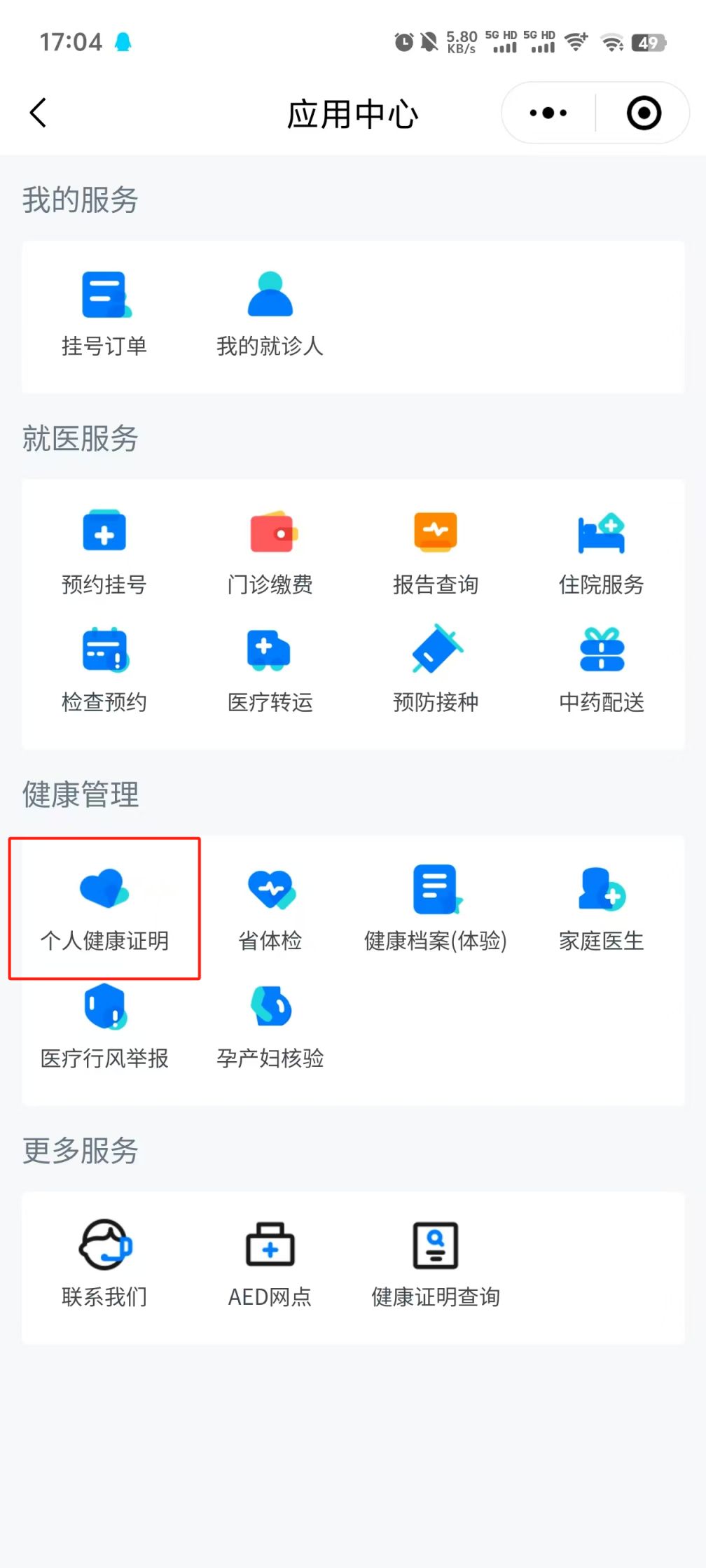Tap 联系我们 contact us
This screenshot has width=706, height=1568.
click(104, 1266)
